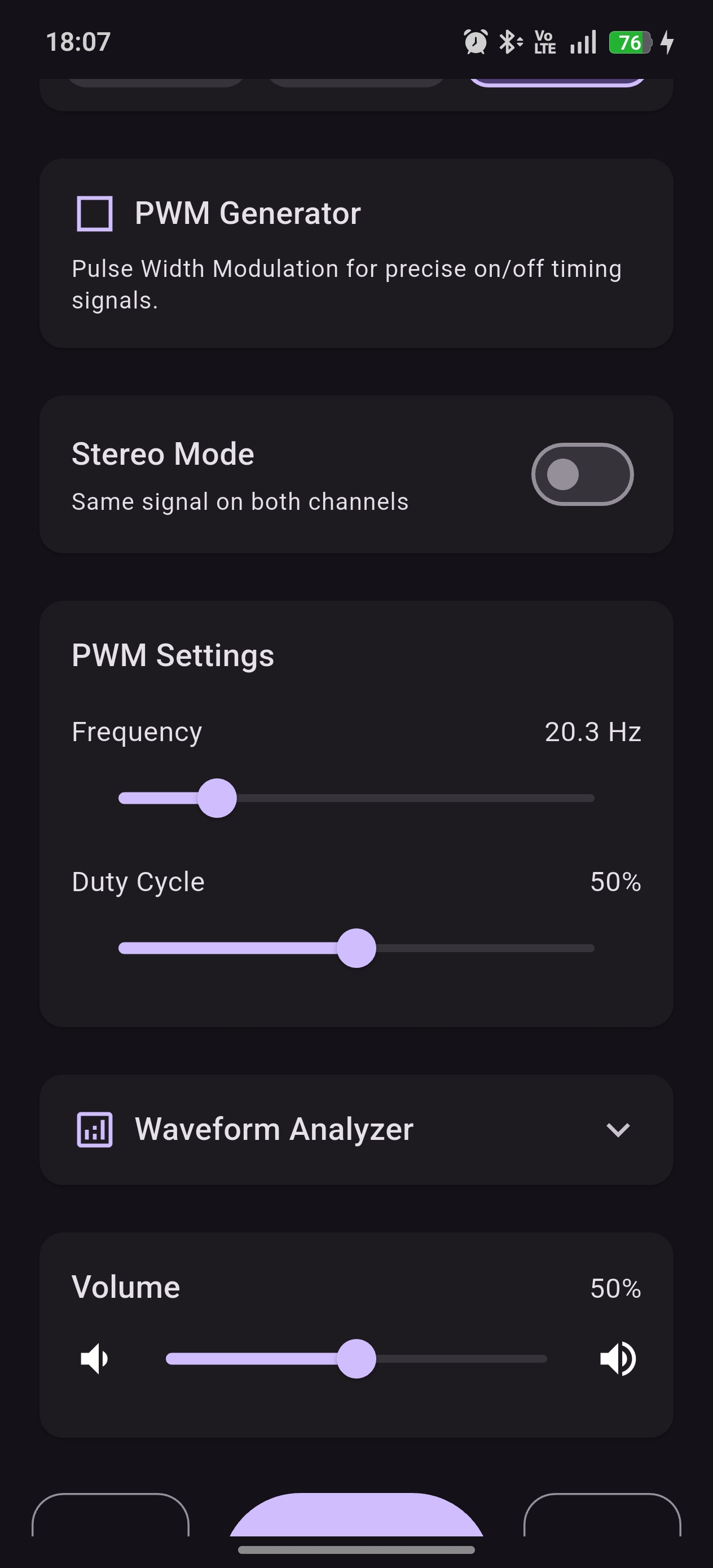Tap the alarm clock status icon
Screen dimensions: 713x1568
point(475,41)
